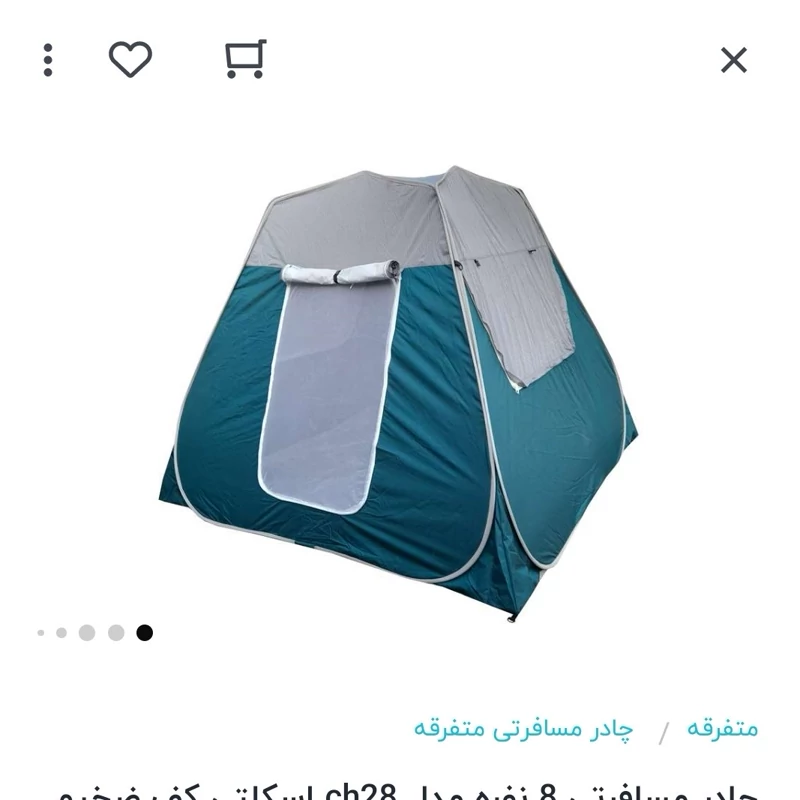800x800 pixels.
Task: Open the shopping cart
Action: (x=245, y=59)
